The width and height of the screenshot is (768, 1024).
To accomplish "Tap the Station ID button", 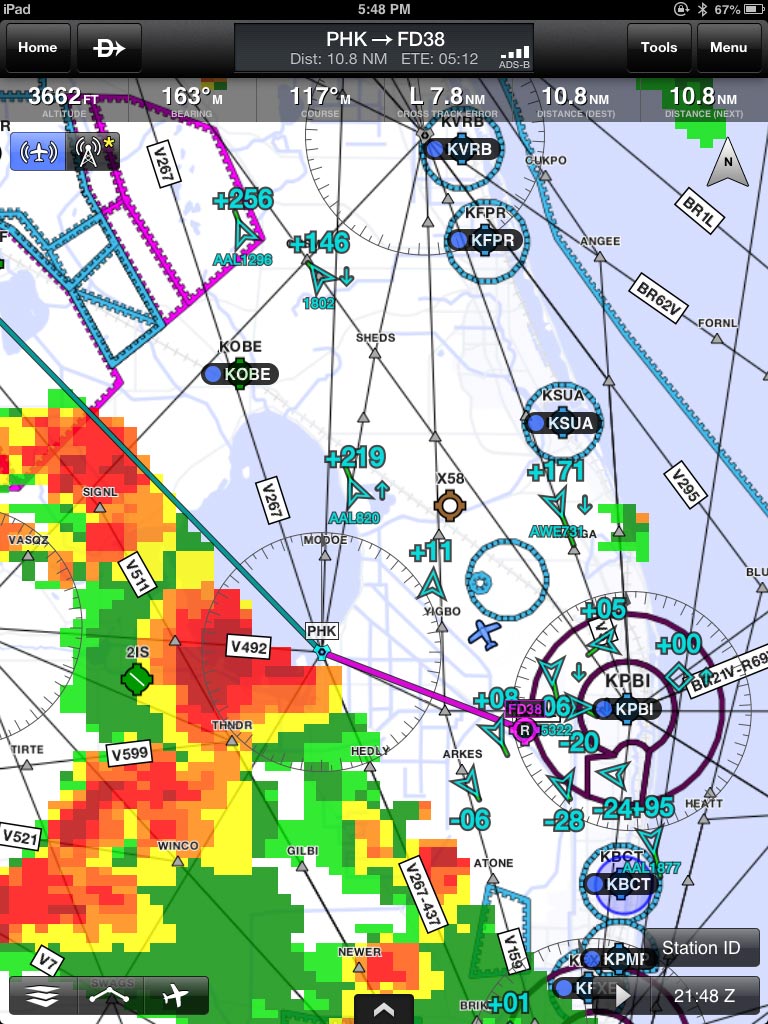I will click(x=702, y=948).
